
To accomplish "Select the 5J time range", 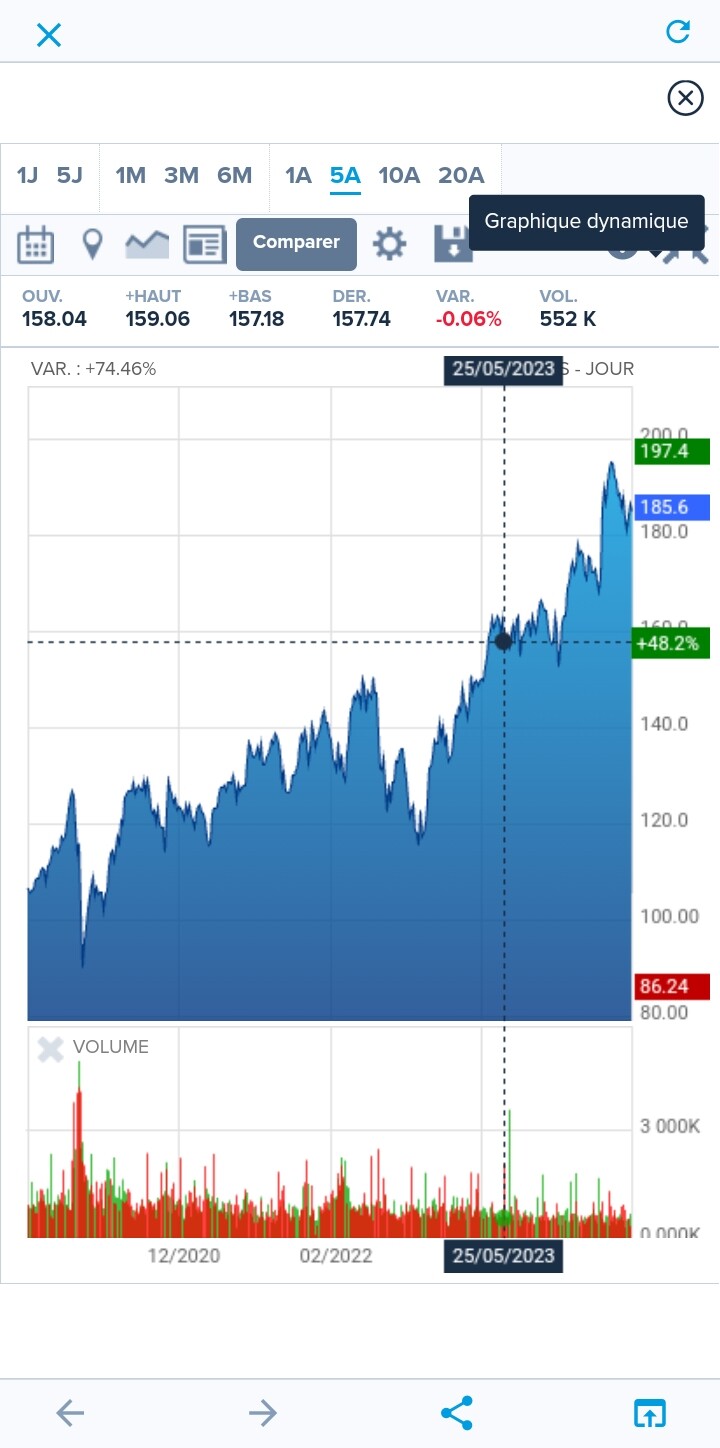I will pos(70,176).
